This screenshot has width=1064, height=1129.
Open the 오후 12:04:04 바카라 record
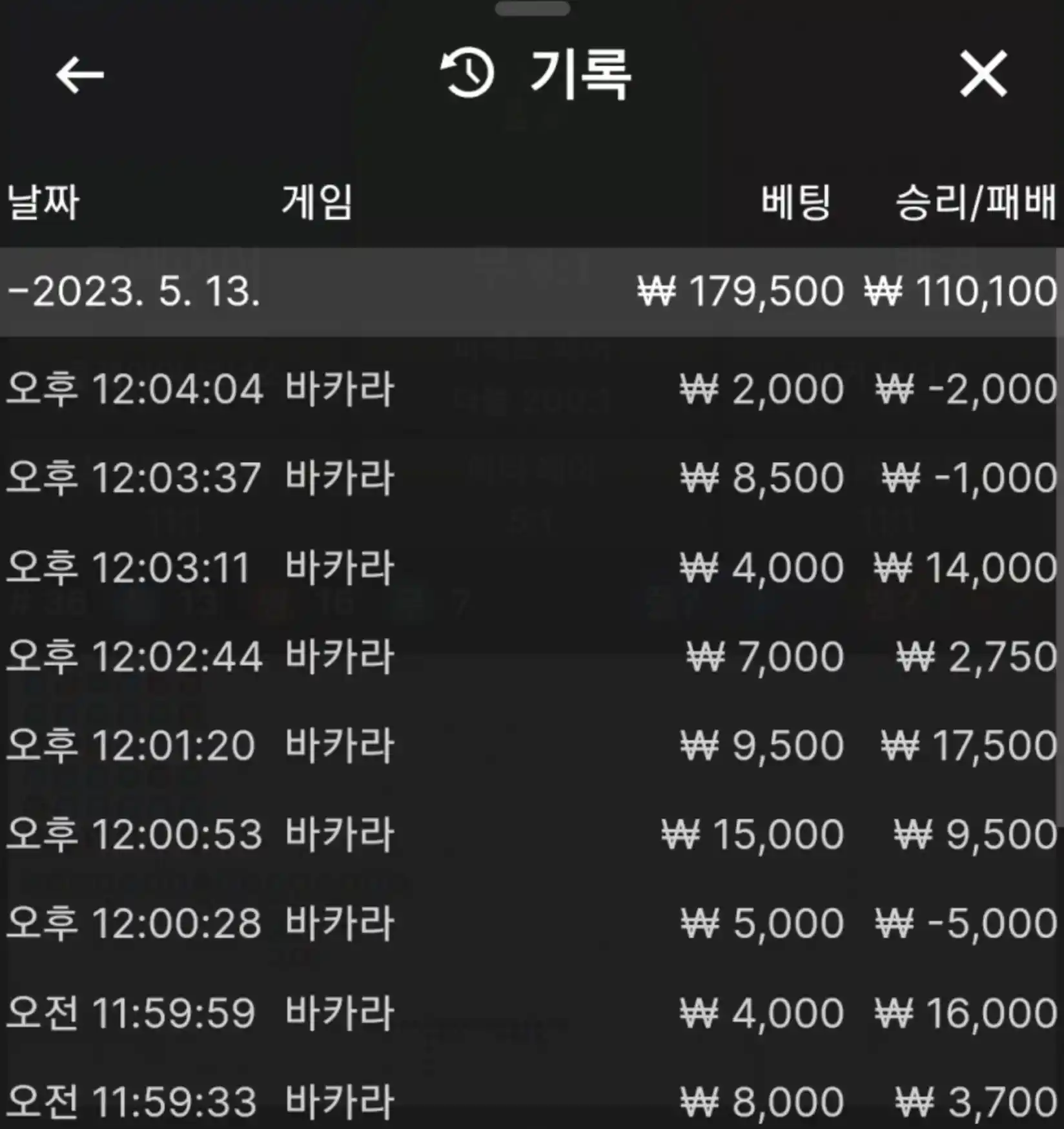[x=531, y=389]
